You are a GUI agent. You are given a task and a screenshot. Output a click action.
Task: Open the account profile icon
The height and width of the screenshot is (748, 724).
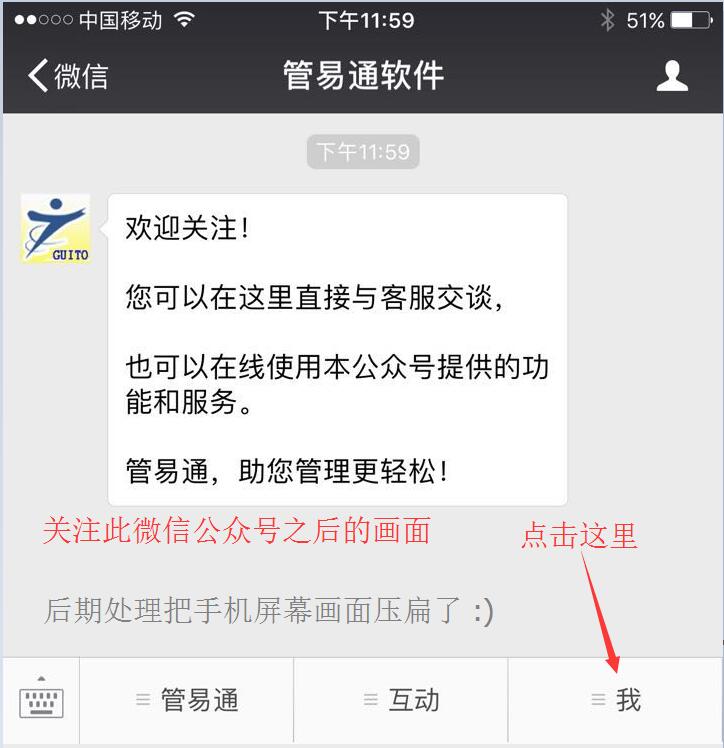(x=672, y=76)
